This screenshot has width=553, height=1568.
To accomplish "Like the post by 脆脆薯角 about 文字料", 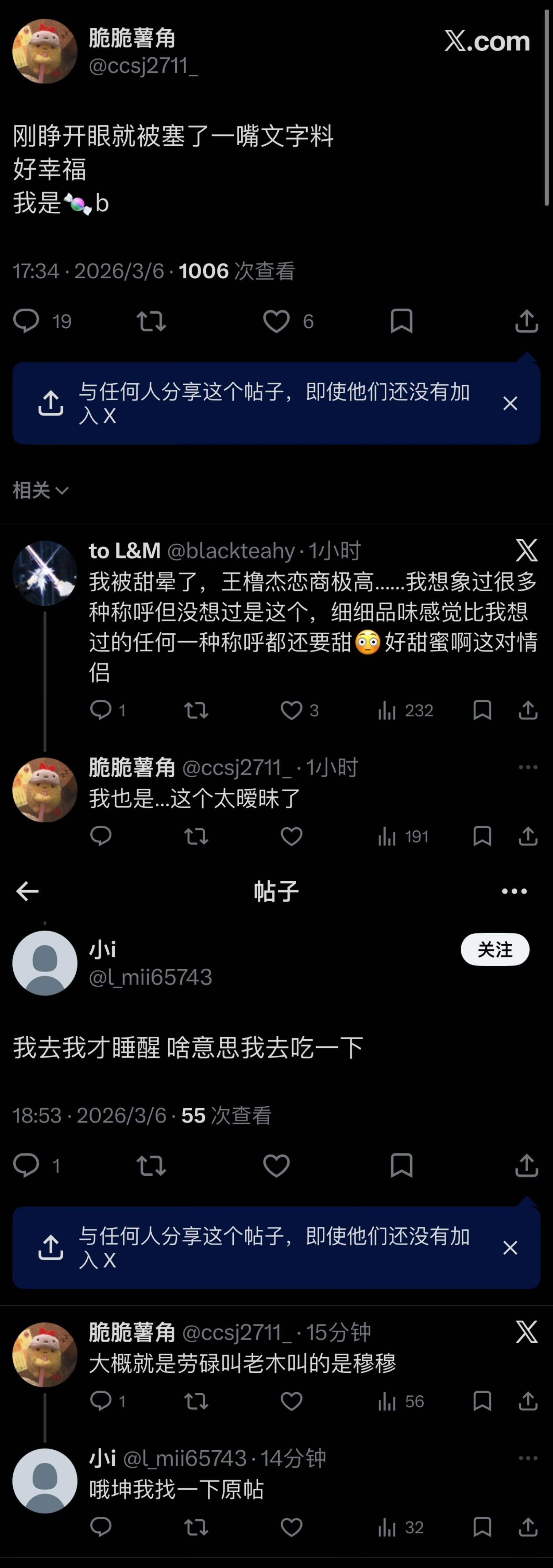I will tap(276, 321).
